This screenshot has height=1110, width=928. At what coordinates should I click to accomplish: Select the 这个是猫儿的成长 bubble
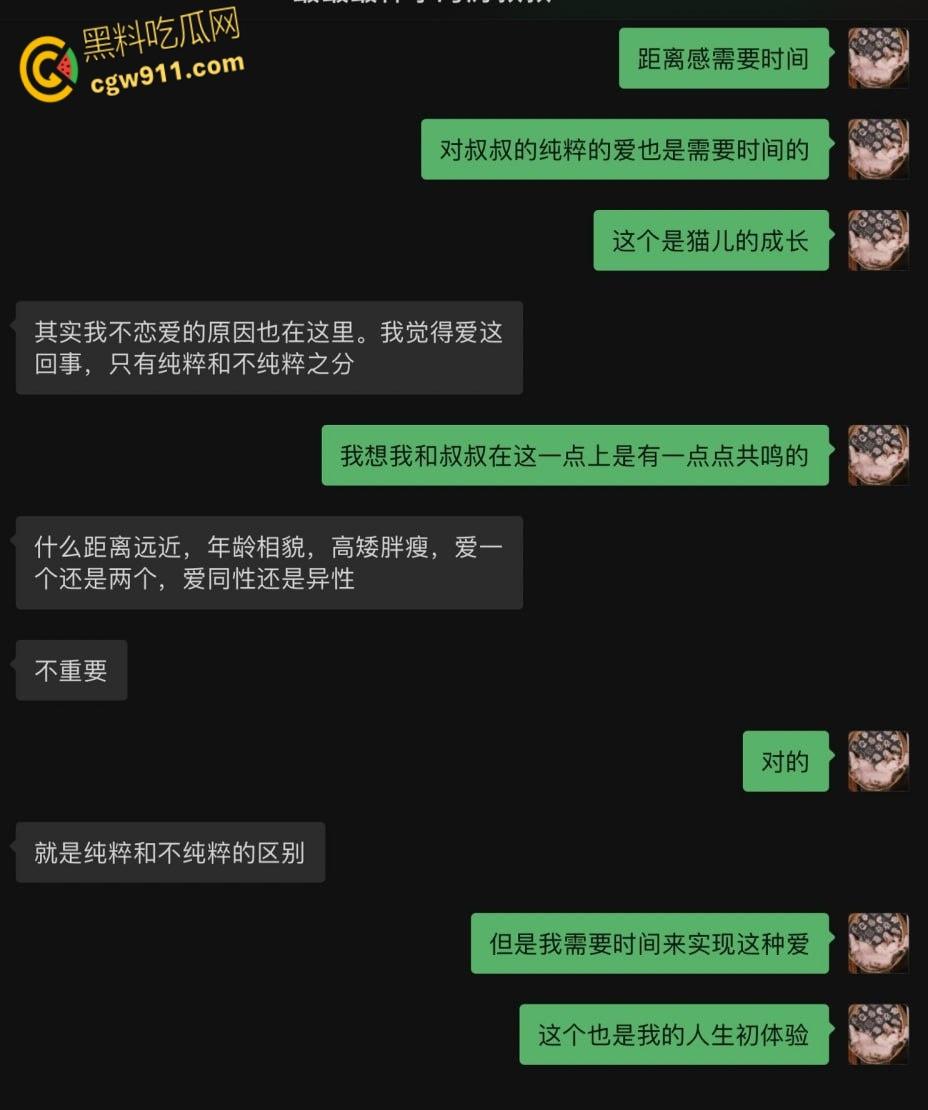coord(711,241)
